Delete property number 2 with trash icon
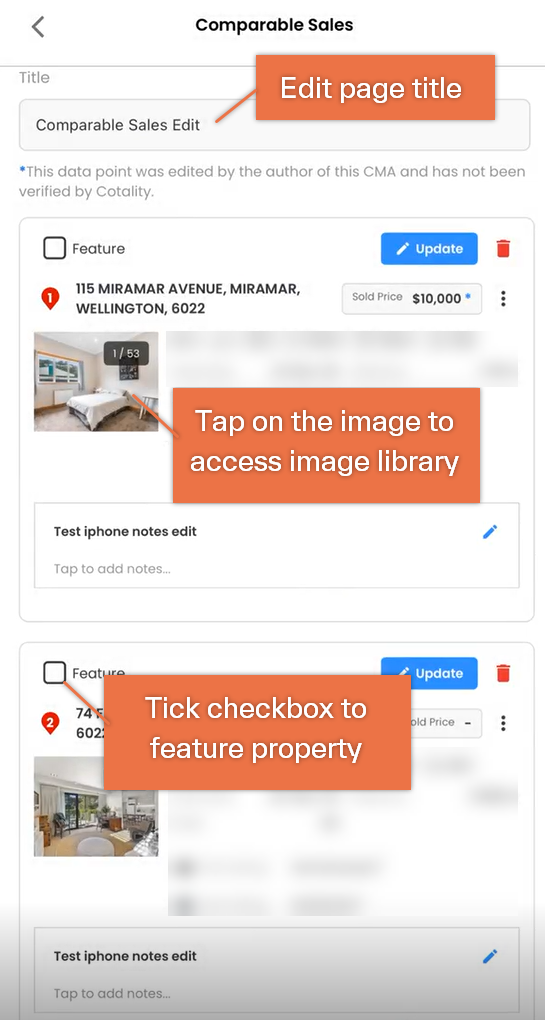The height and width of the screenshot is (1020, 545). coord(503,673)
